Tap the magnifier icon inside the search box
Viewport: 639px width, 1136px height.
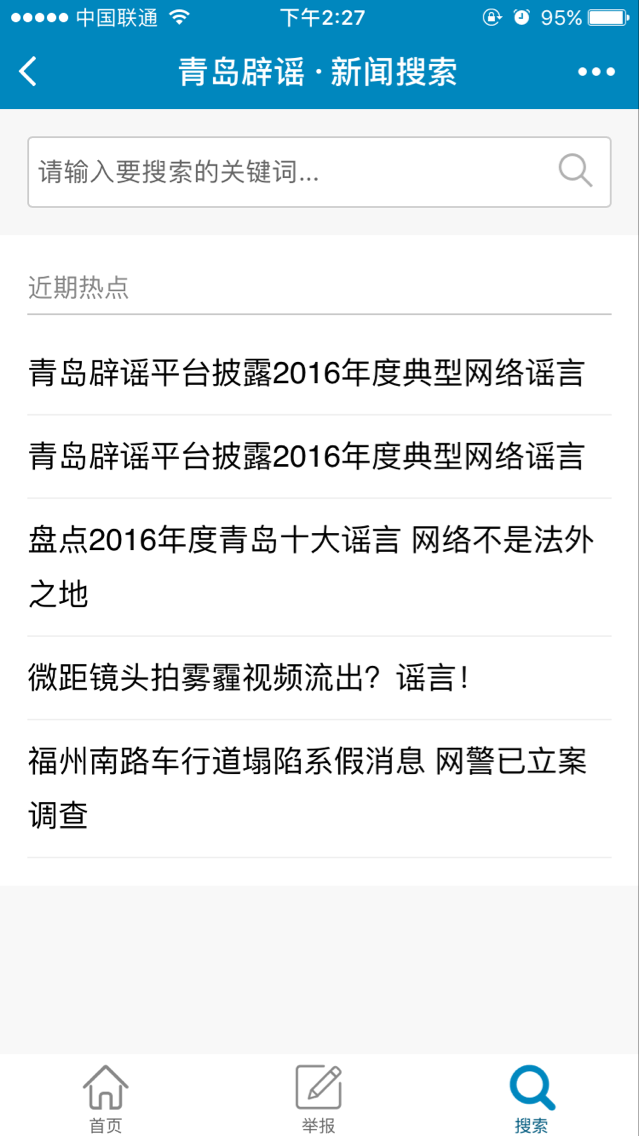pyautogui.click(x=576, y=171)
